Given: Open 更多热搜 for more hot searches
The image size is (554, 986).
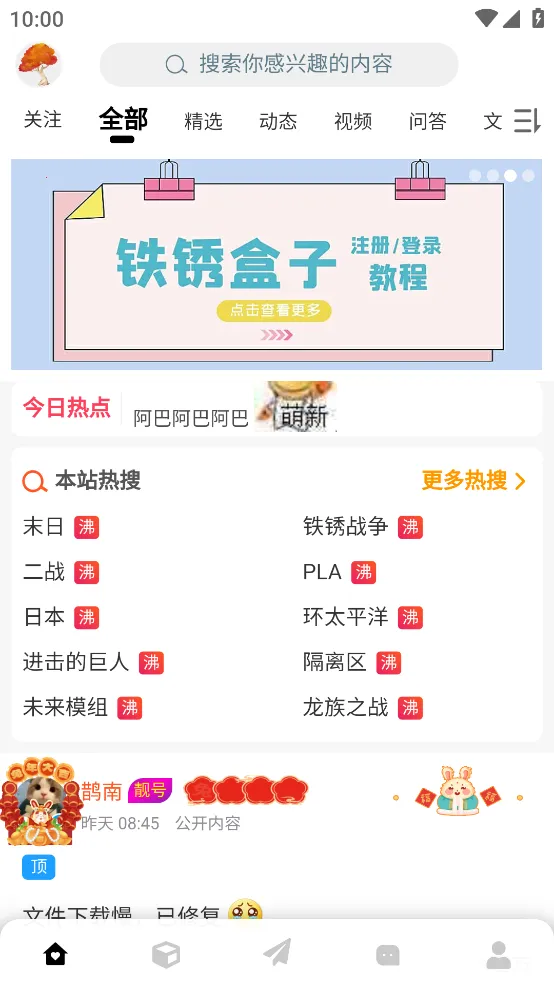Looking at the screenshot, I should tap(474, 481).
